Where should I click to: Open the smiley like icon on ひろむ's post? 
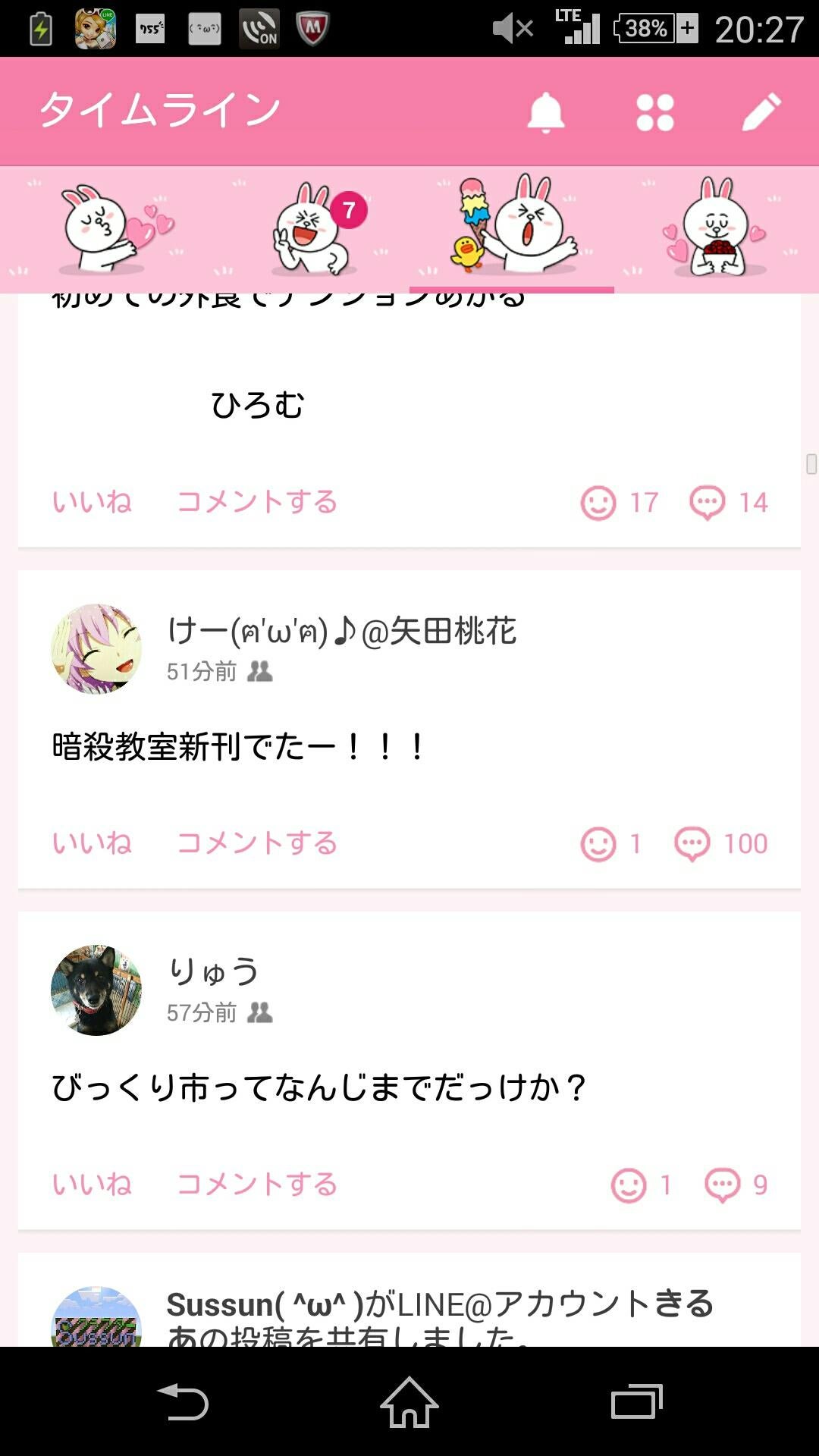(x=598, y=501)
